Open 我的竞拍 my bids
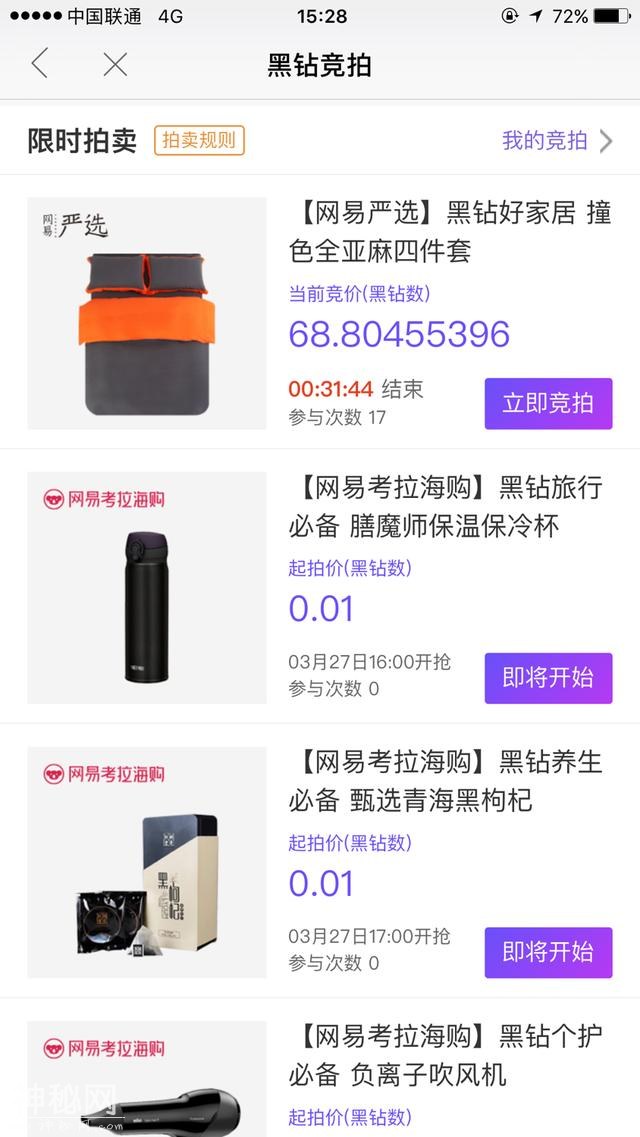Screen dimensions: 640x1137 pos(556,141)
